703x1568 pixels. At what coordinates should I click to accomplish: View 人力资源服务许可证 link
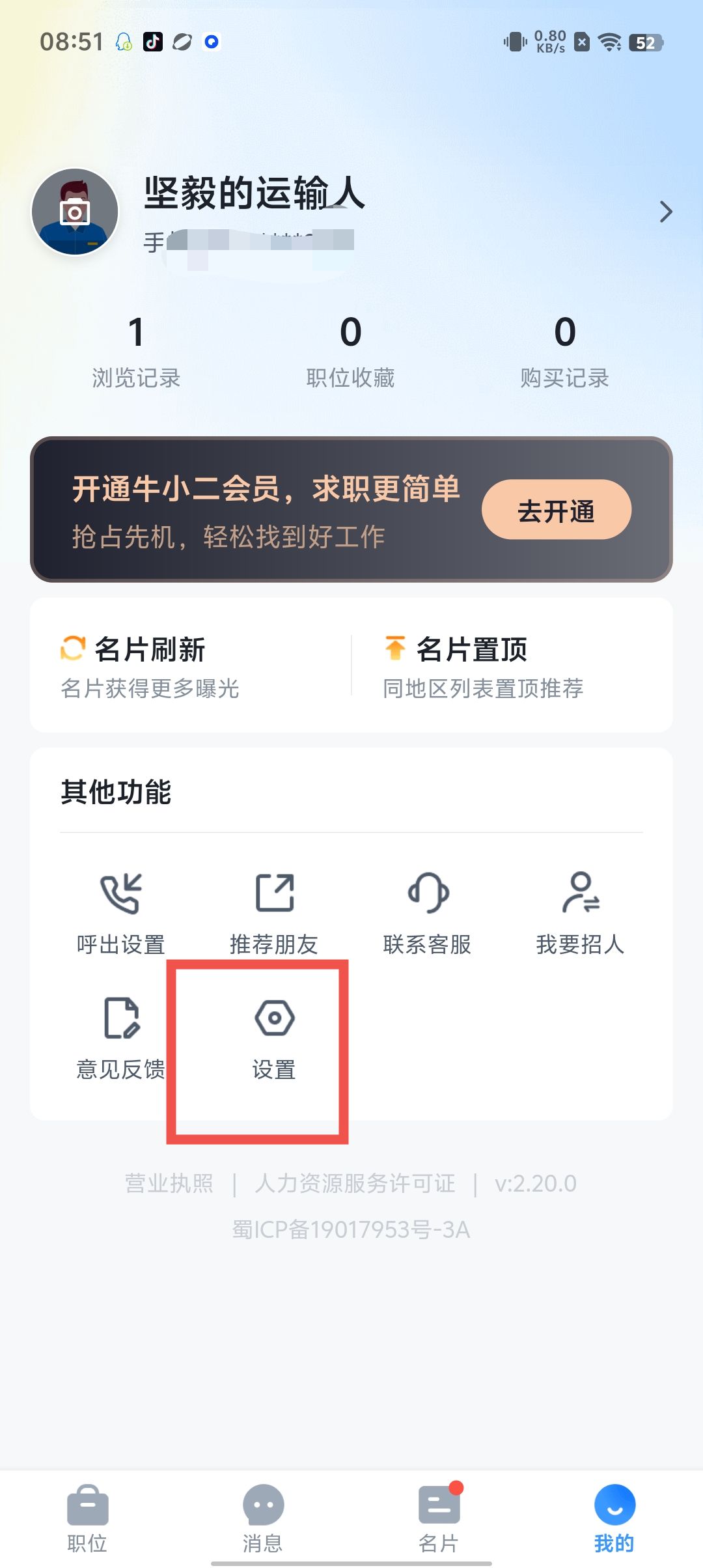coord(355,1183)
